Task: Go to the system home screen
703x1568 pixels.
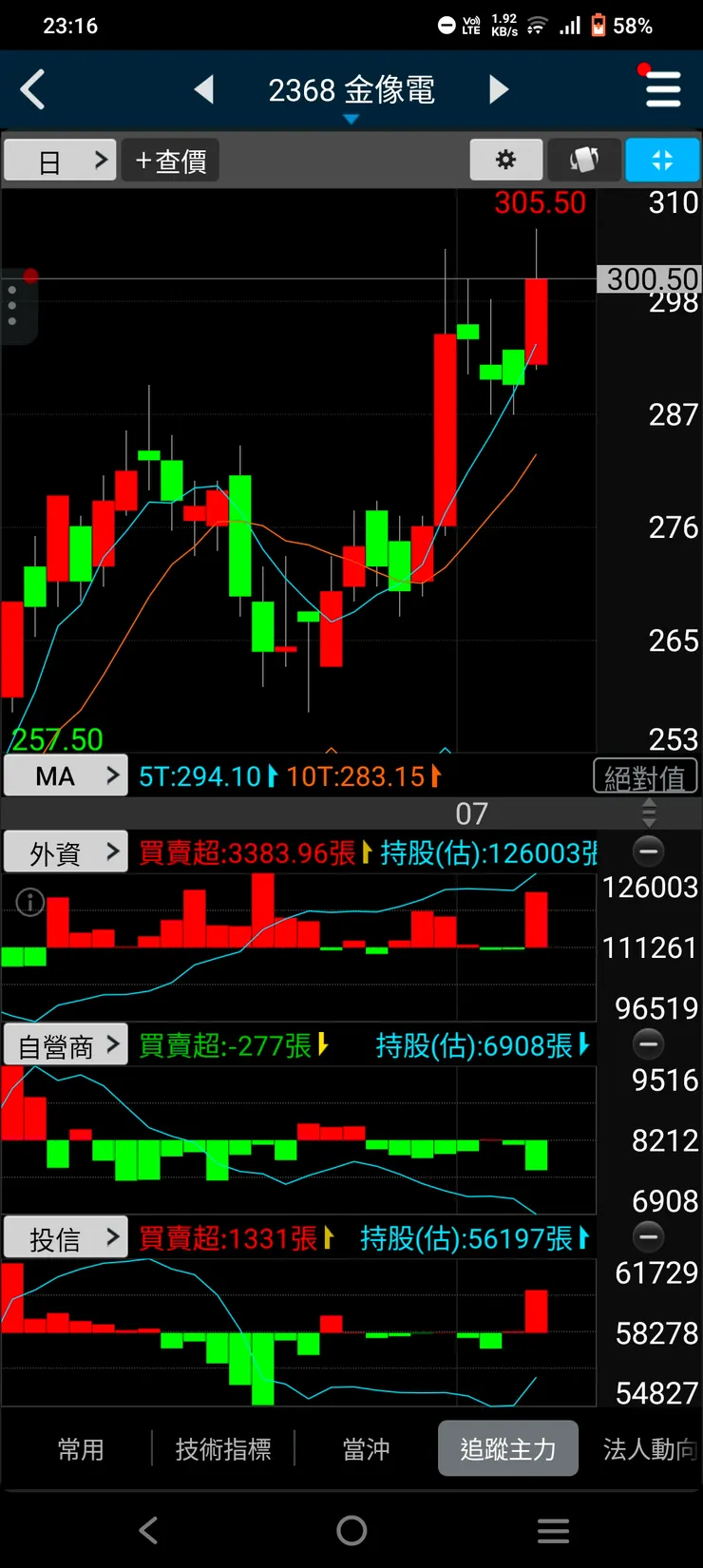Action: pos(351,1530)
